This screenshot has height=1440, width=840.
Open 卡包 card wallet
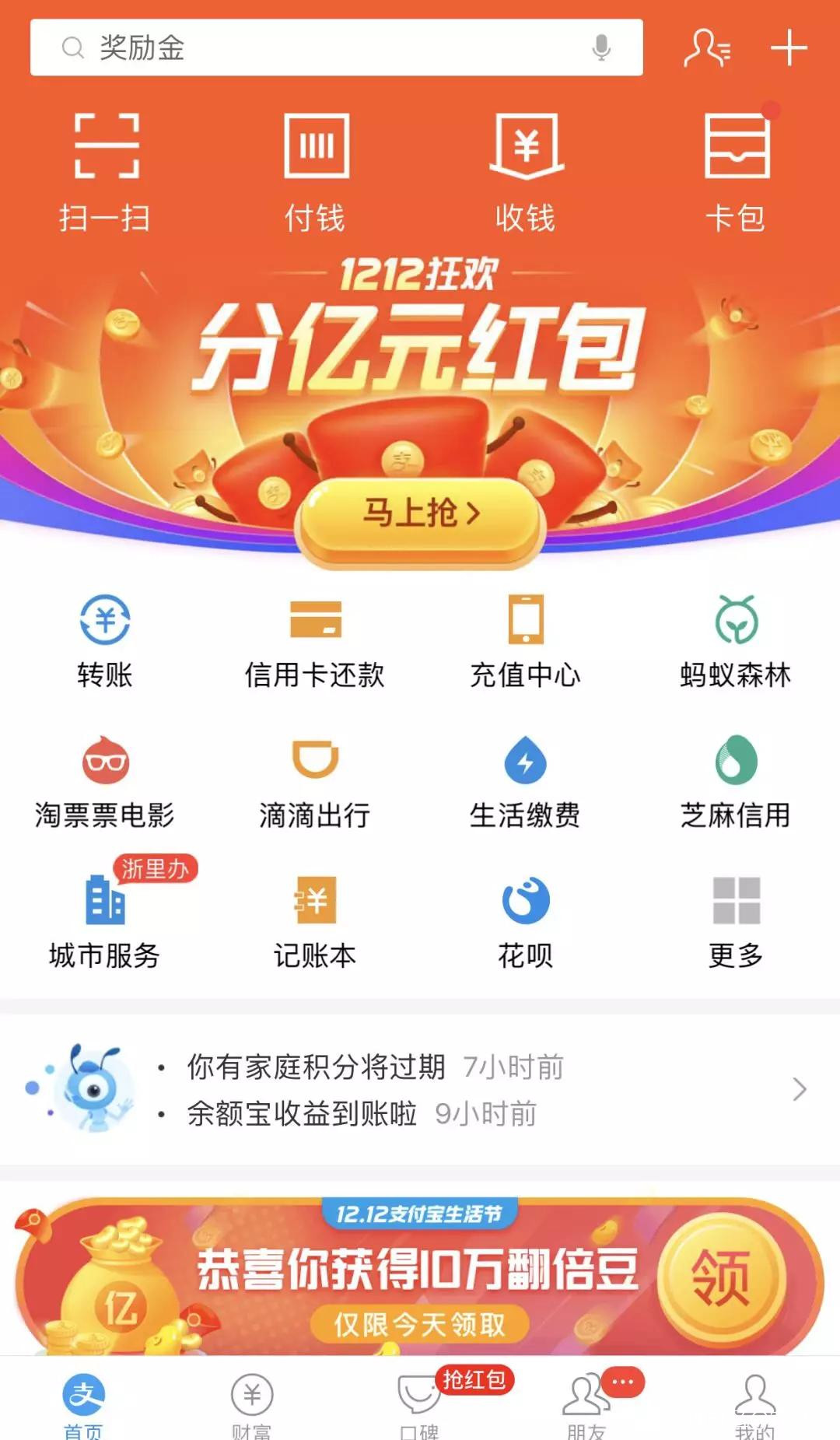(736, 171)
